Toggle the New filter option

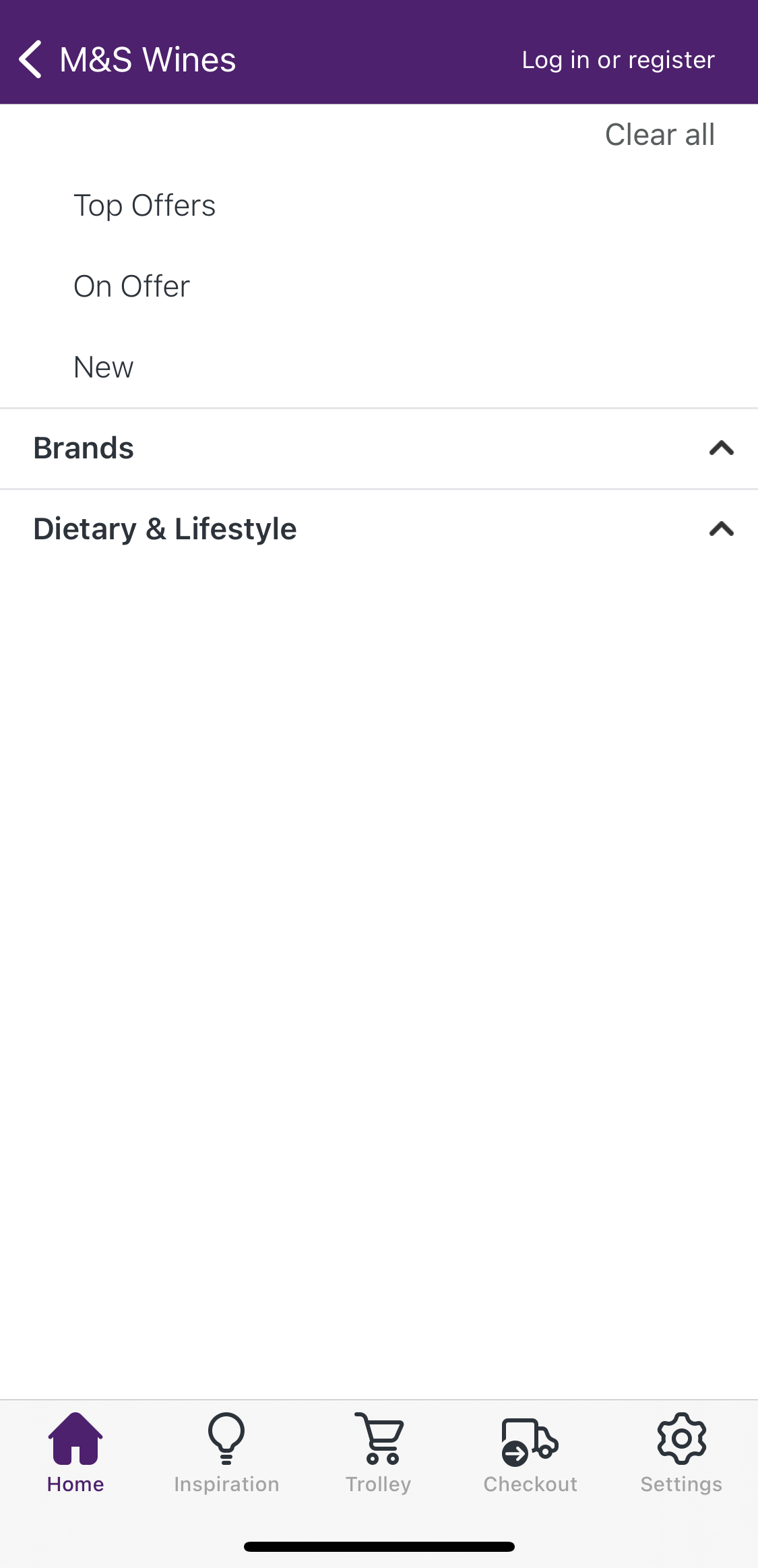click(103, 367)
